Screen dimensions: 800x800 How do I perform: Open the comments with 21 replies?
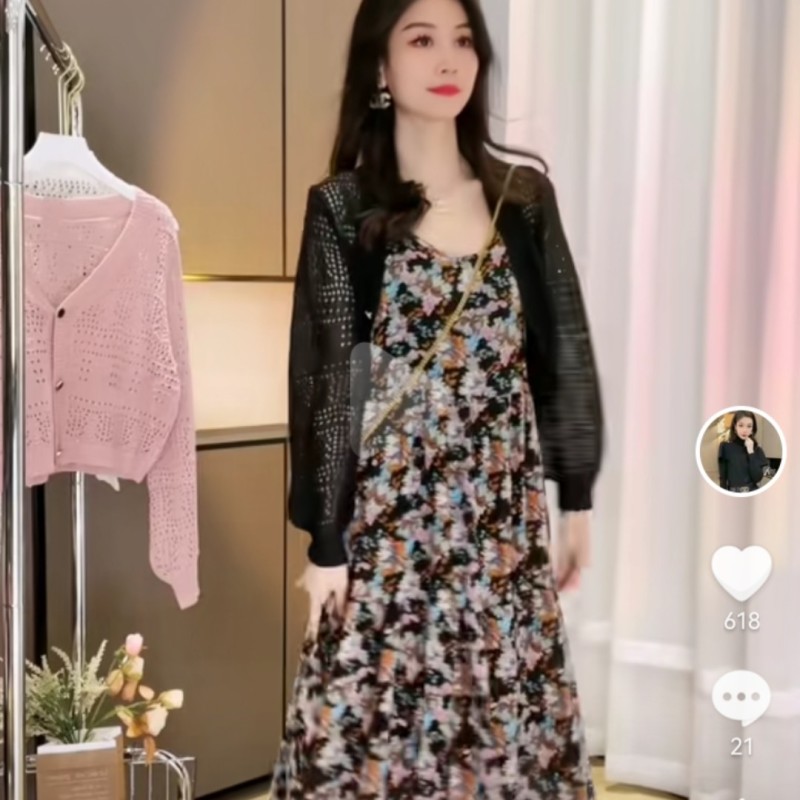(x=741, y=698)
